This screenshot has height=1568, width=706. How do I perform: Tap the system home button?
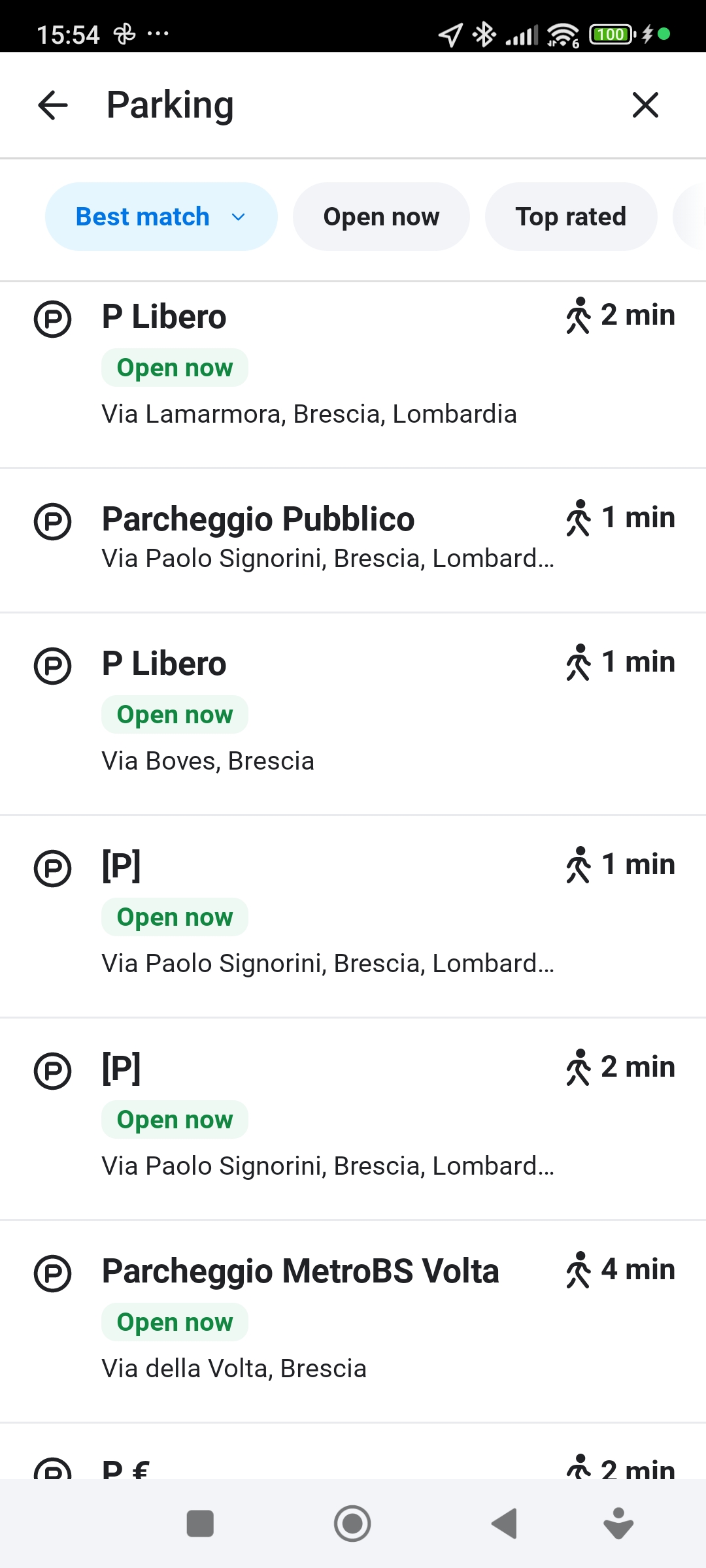pyautogui.click(x=352, y=1524)
